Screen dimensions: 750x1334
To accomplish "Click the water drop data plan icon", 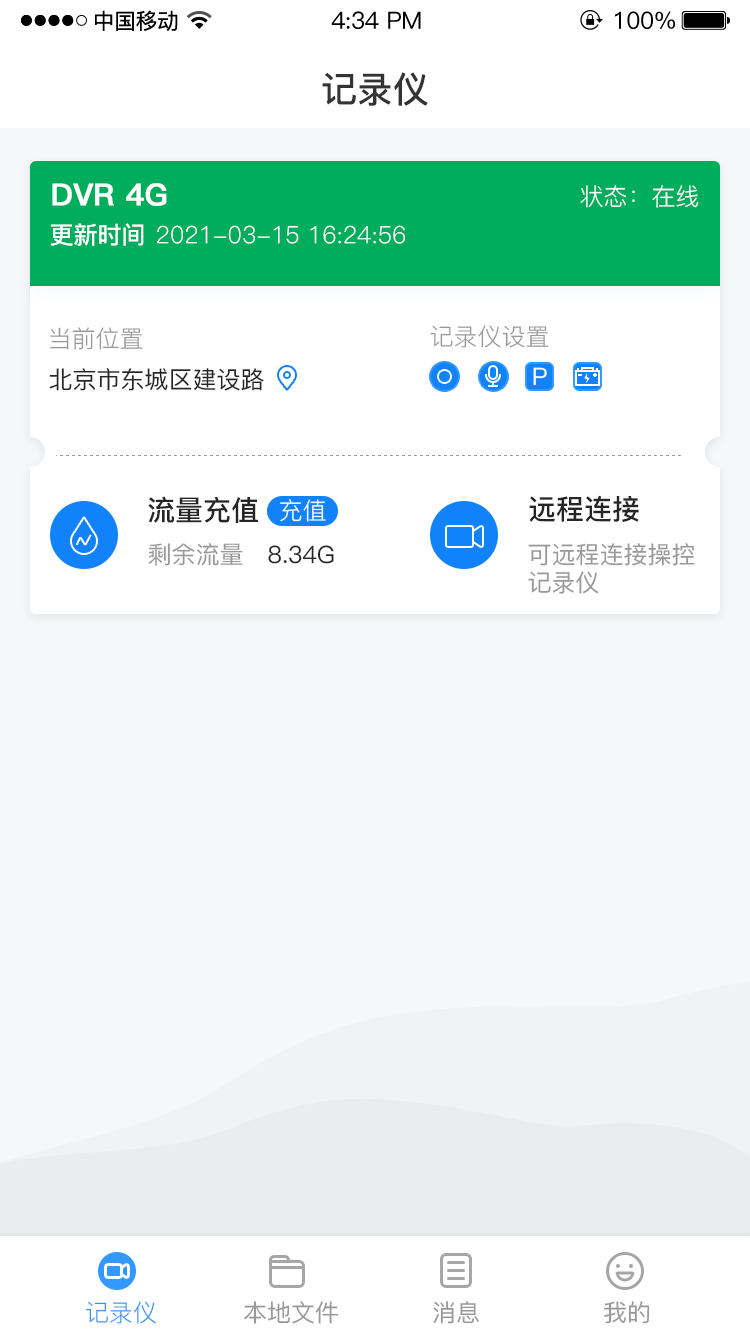I will [84, 535].
